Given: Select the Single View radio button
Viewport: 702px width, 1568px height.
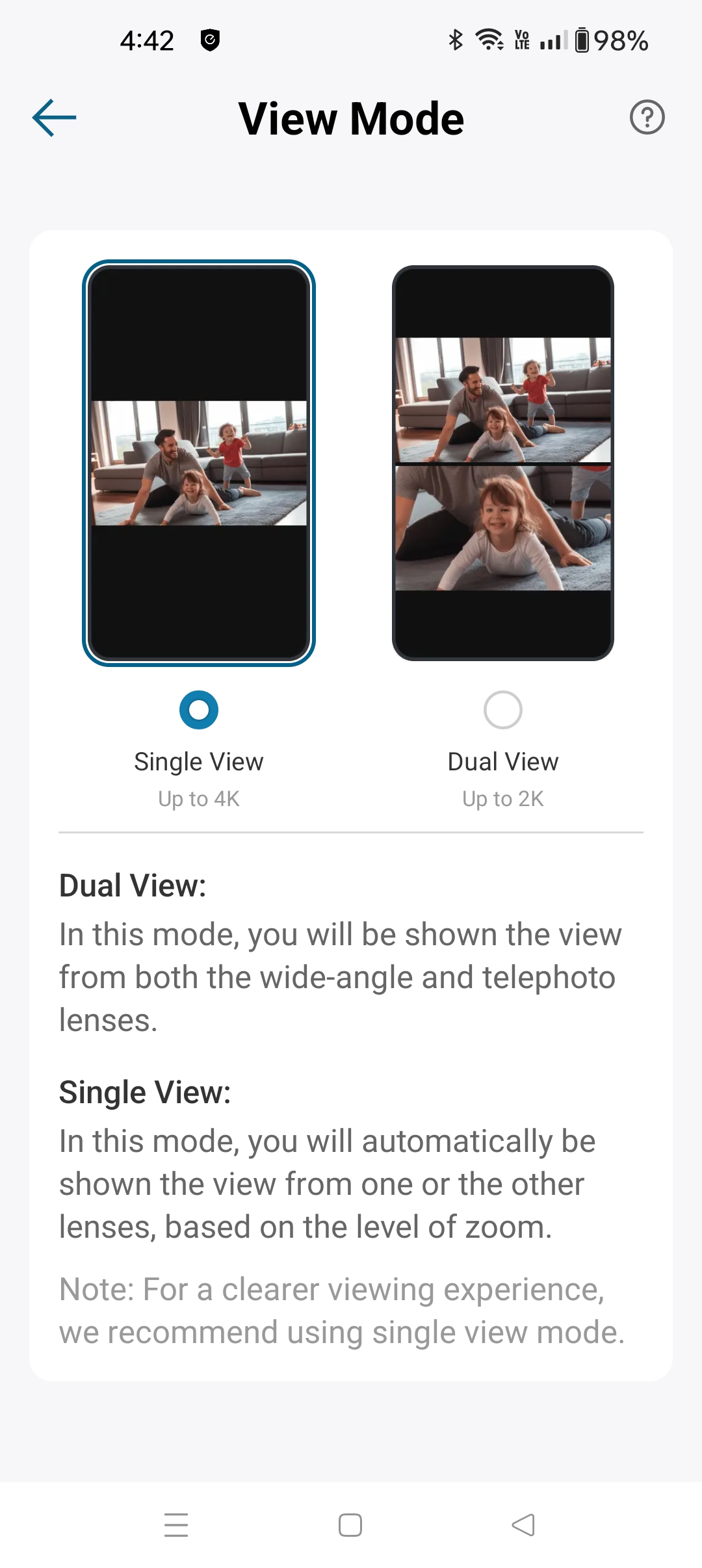Looking at the screenshot, I should point(199,710).
